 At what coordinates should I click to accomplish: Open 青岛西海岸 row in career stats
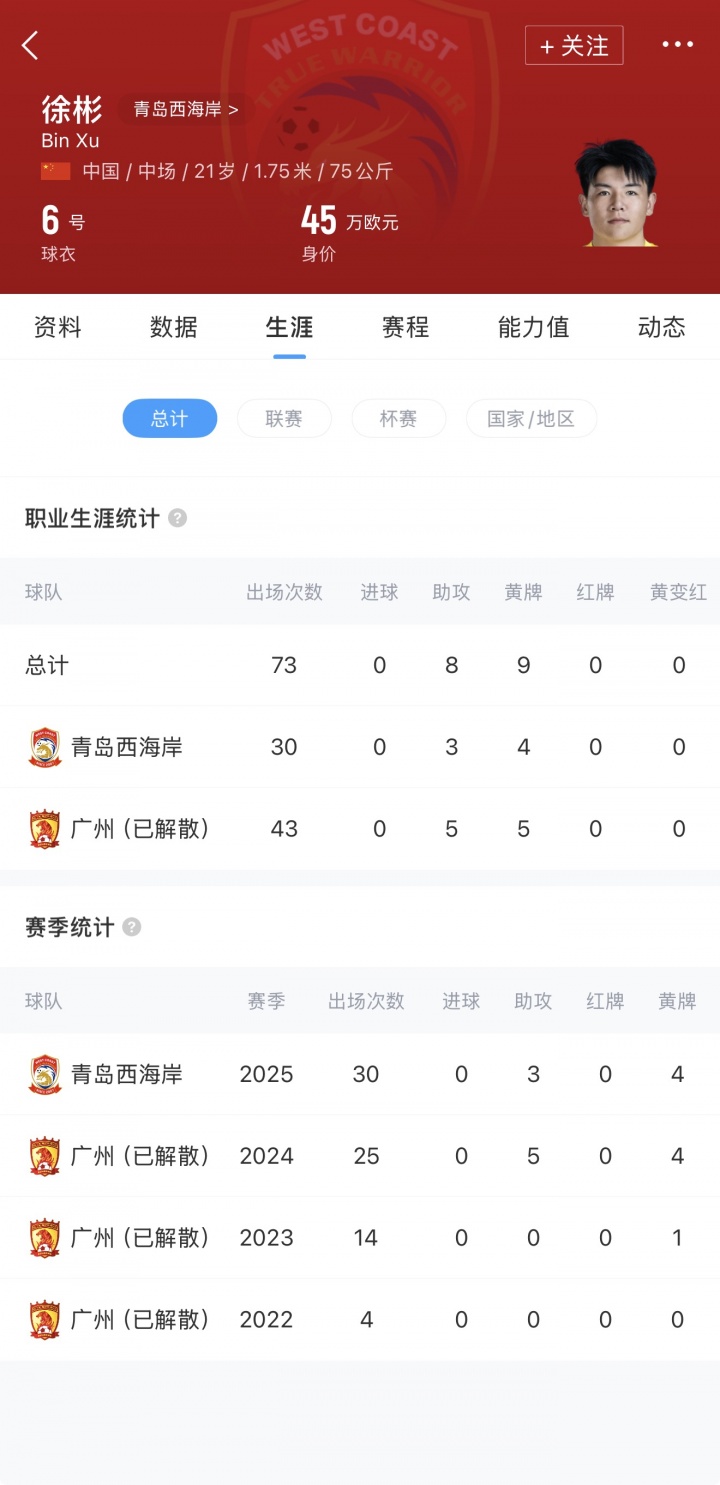click(x=126, y=747)
